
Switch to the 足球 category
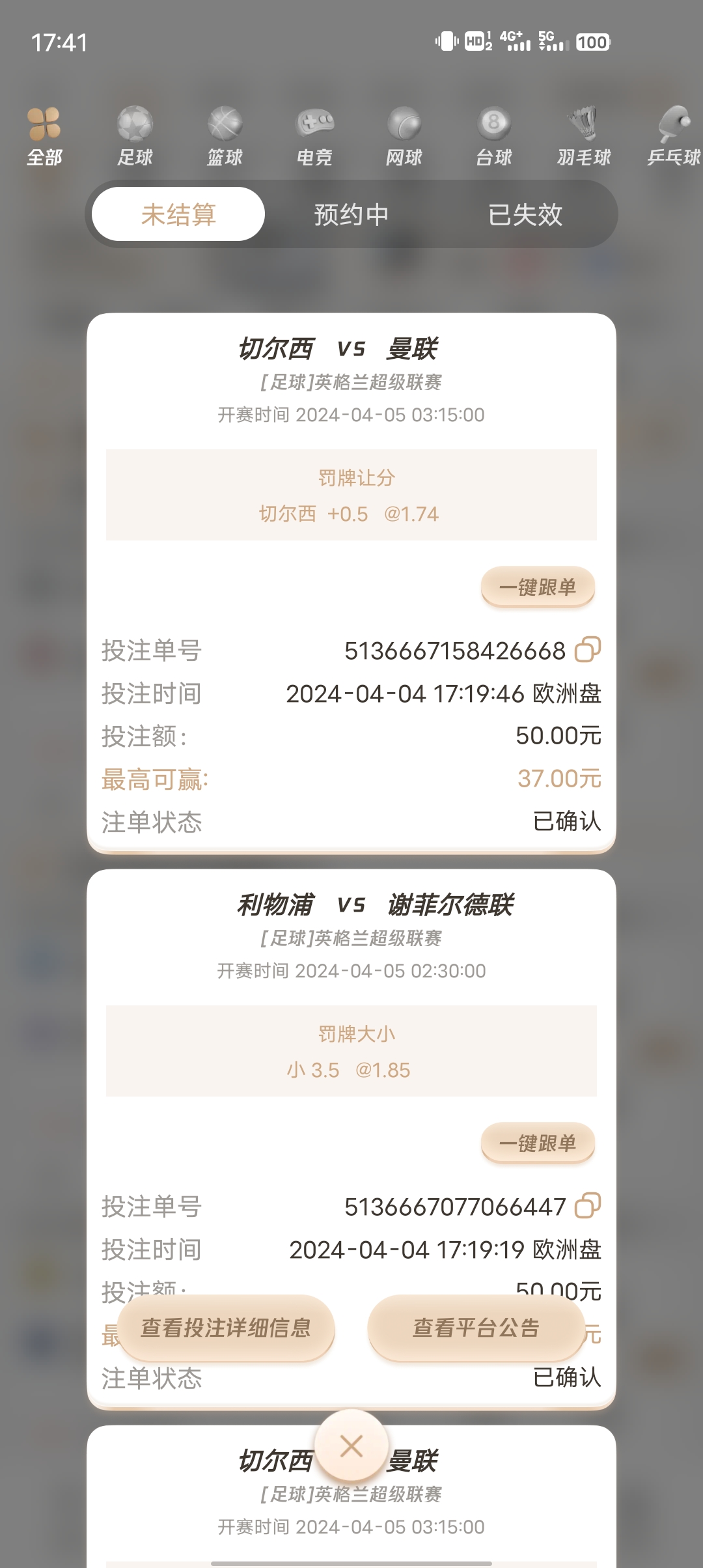point(135,137)
